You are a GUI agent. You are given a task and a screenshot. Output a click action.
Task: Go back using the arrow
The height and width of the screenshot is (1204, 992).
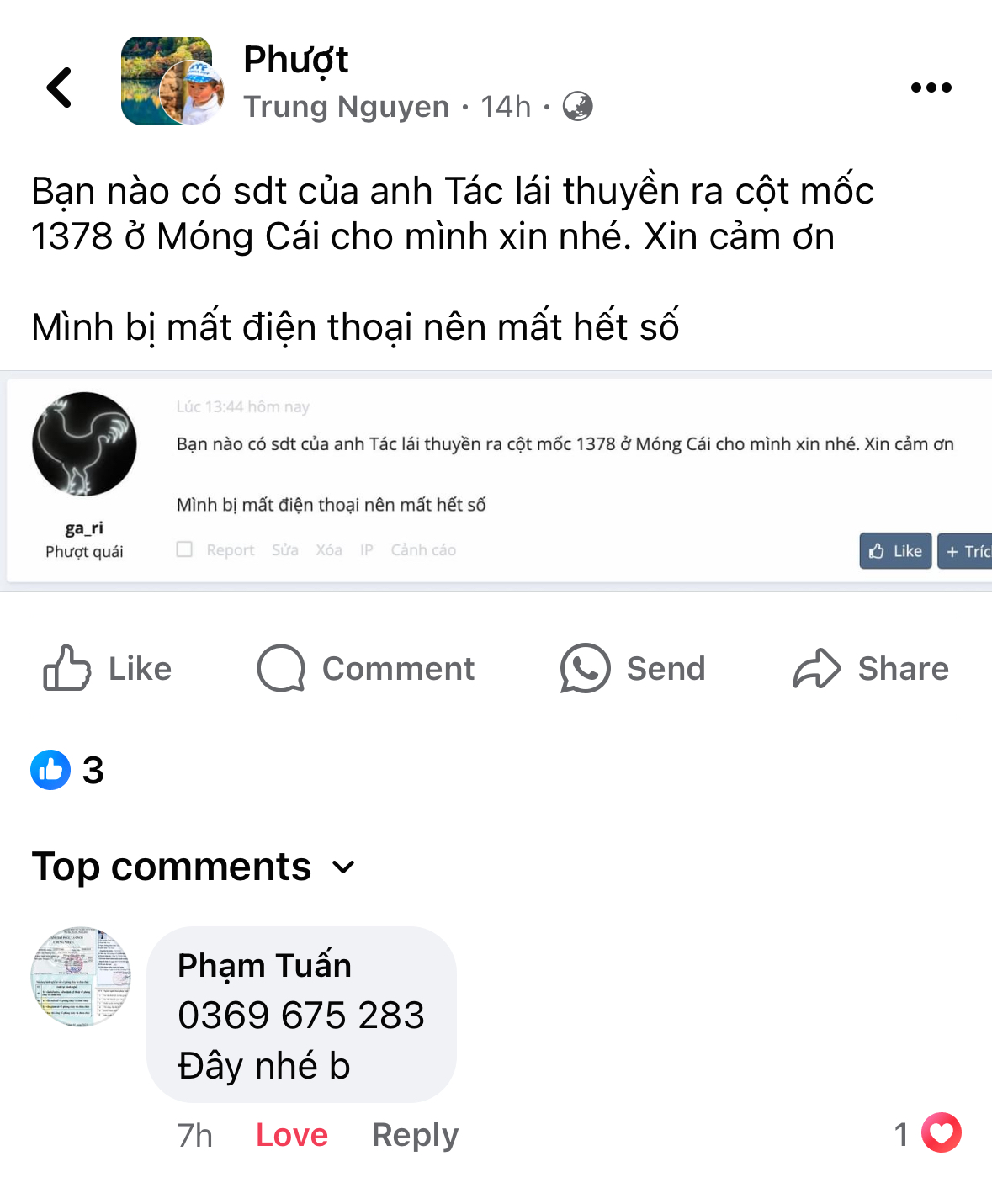point(59,88)
